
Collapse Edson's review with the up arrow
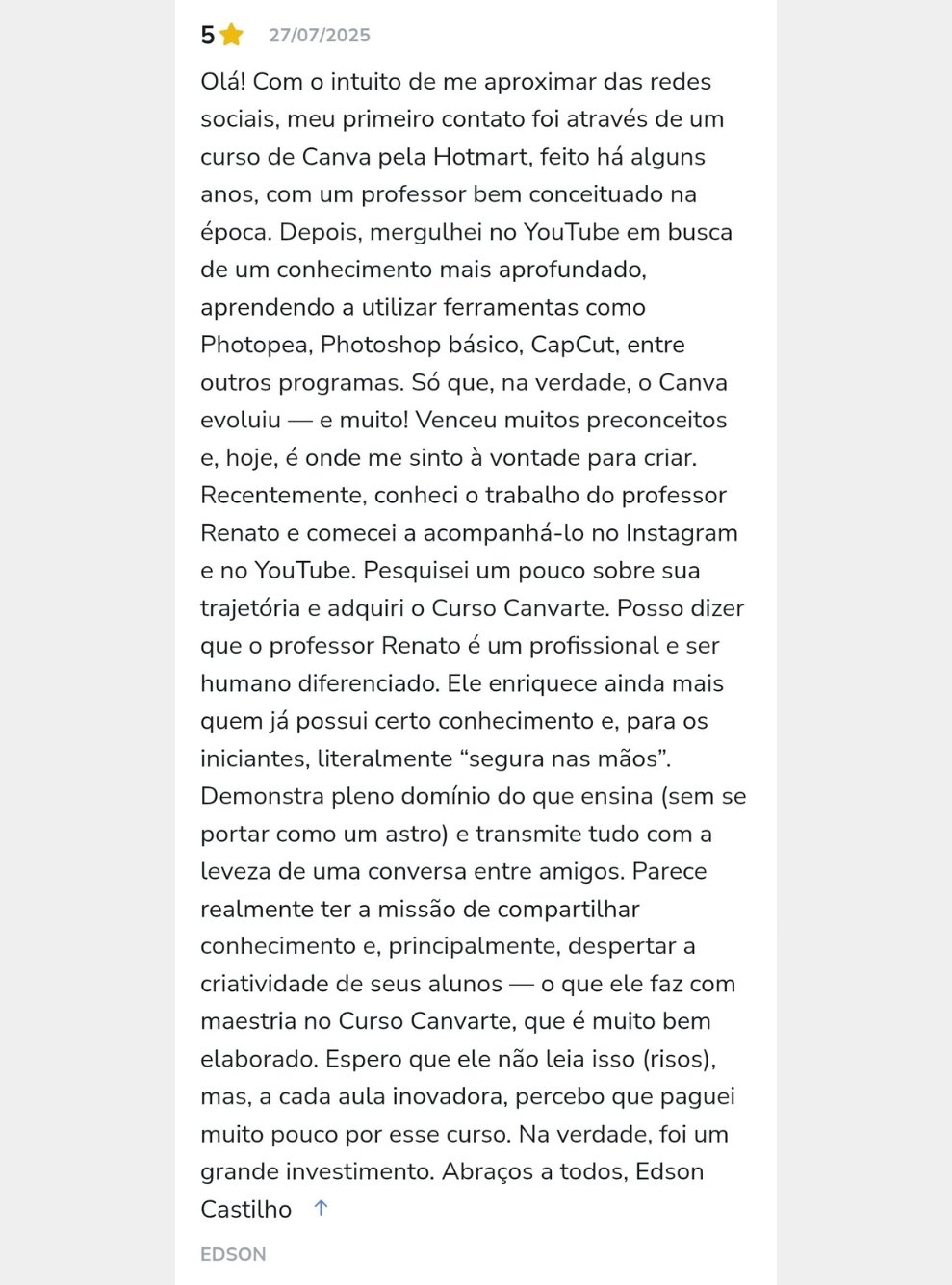pyautogui.click(x=321, y=1208)
